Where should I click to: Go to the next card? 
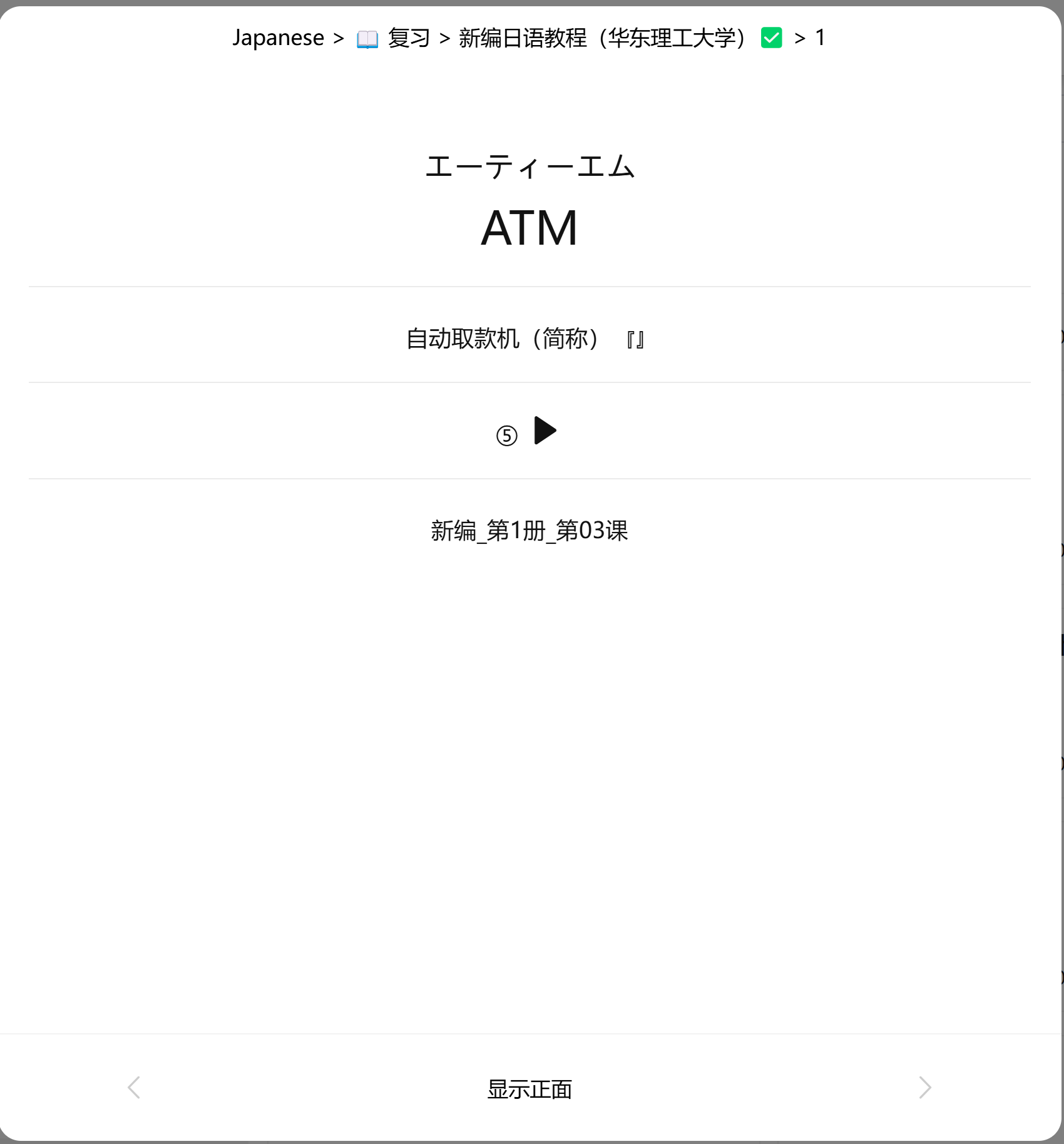tap(924, 1088)
